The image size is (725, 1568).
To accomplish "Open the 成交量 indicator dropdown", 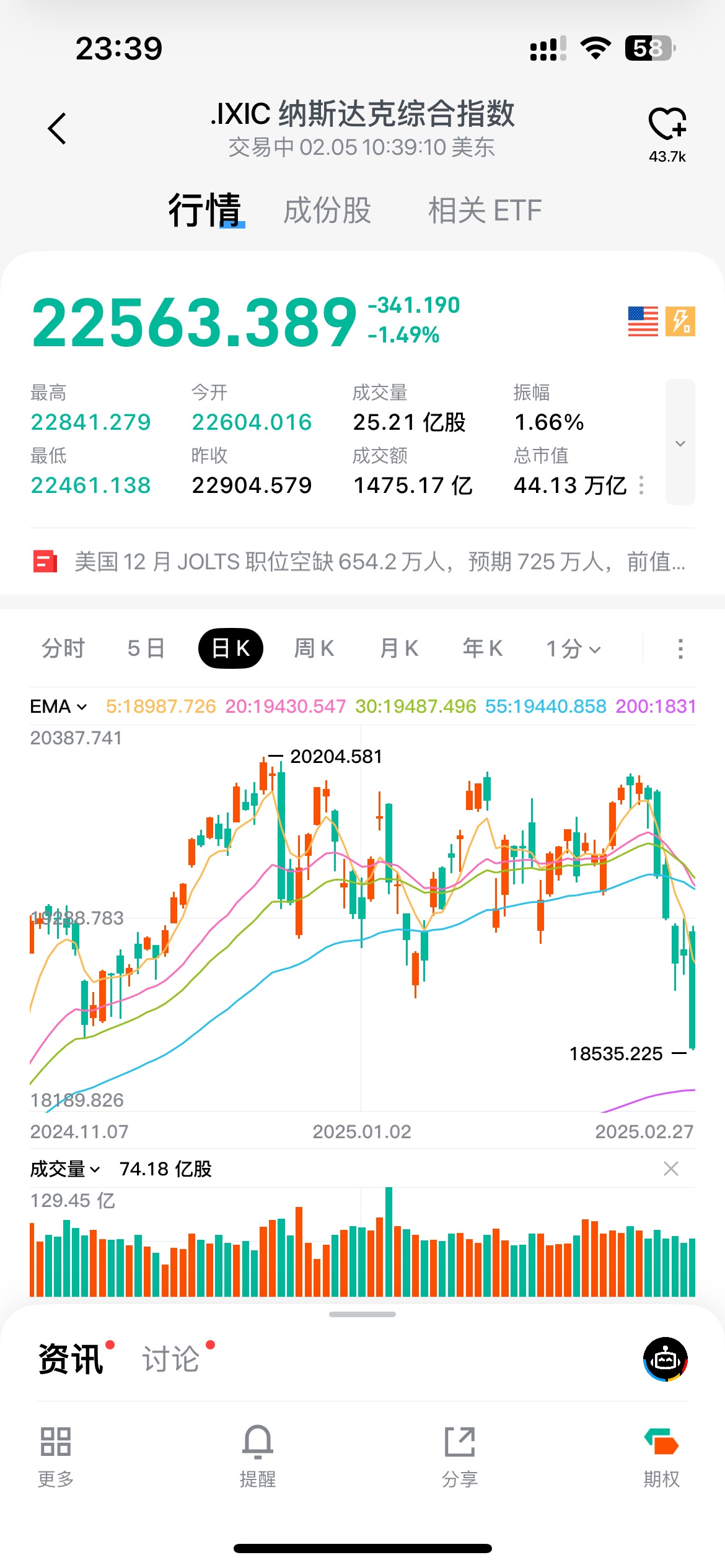I will [65, 1169].
